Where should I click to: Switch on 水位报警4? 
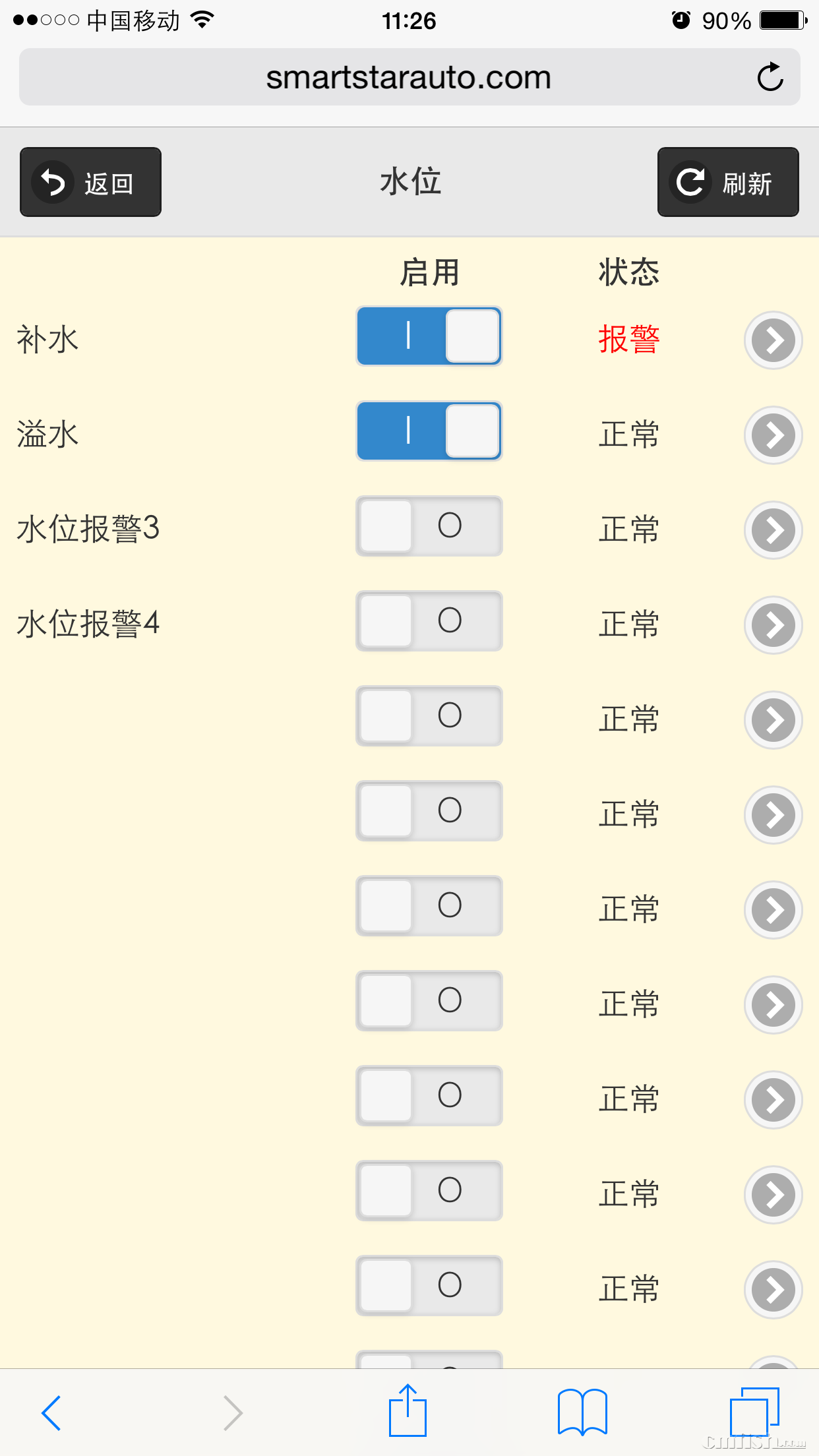(429, 621)
